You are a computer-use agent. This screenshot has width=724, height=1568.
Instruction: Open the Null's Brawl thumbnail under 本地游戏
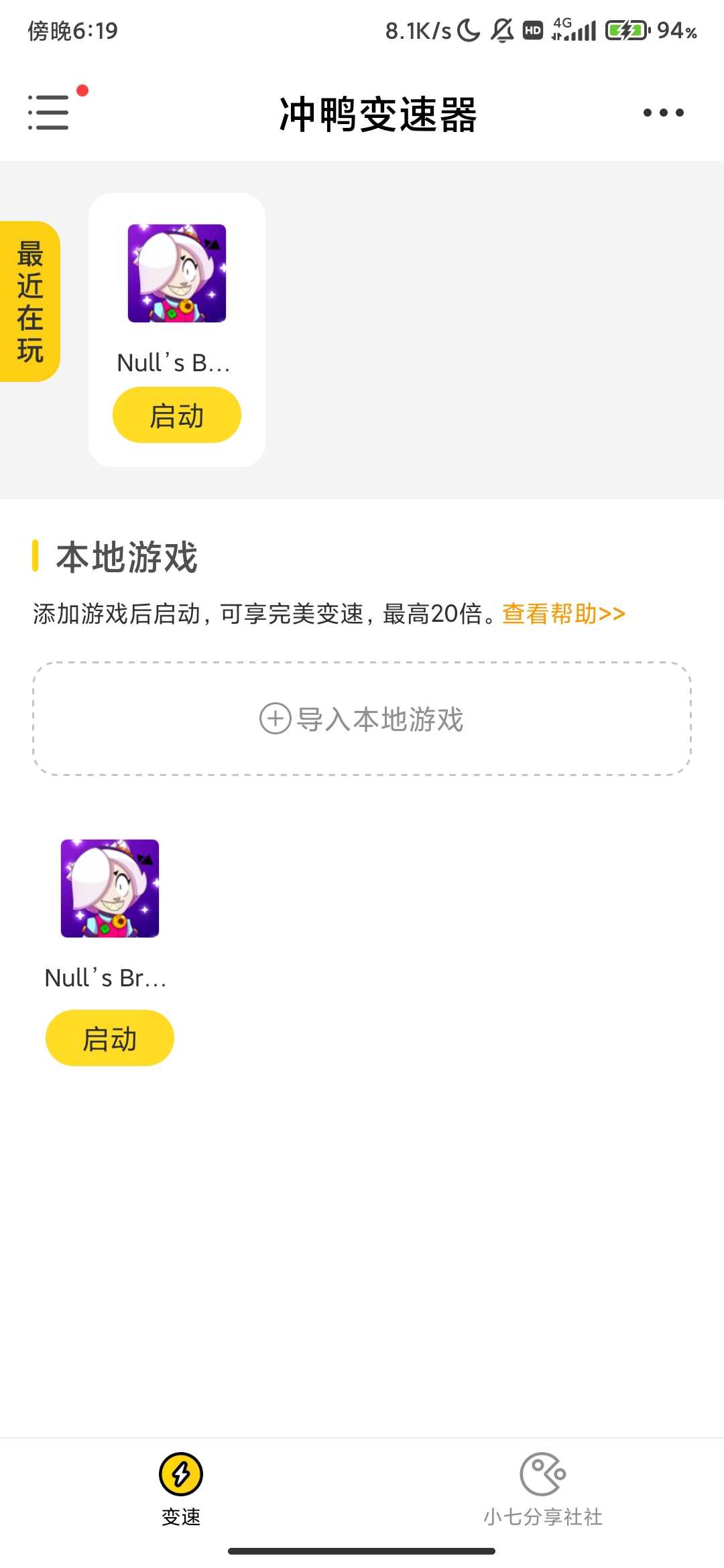[110, 889]
